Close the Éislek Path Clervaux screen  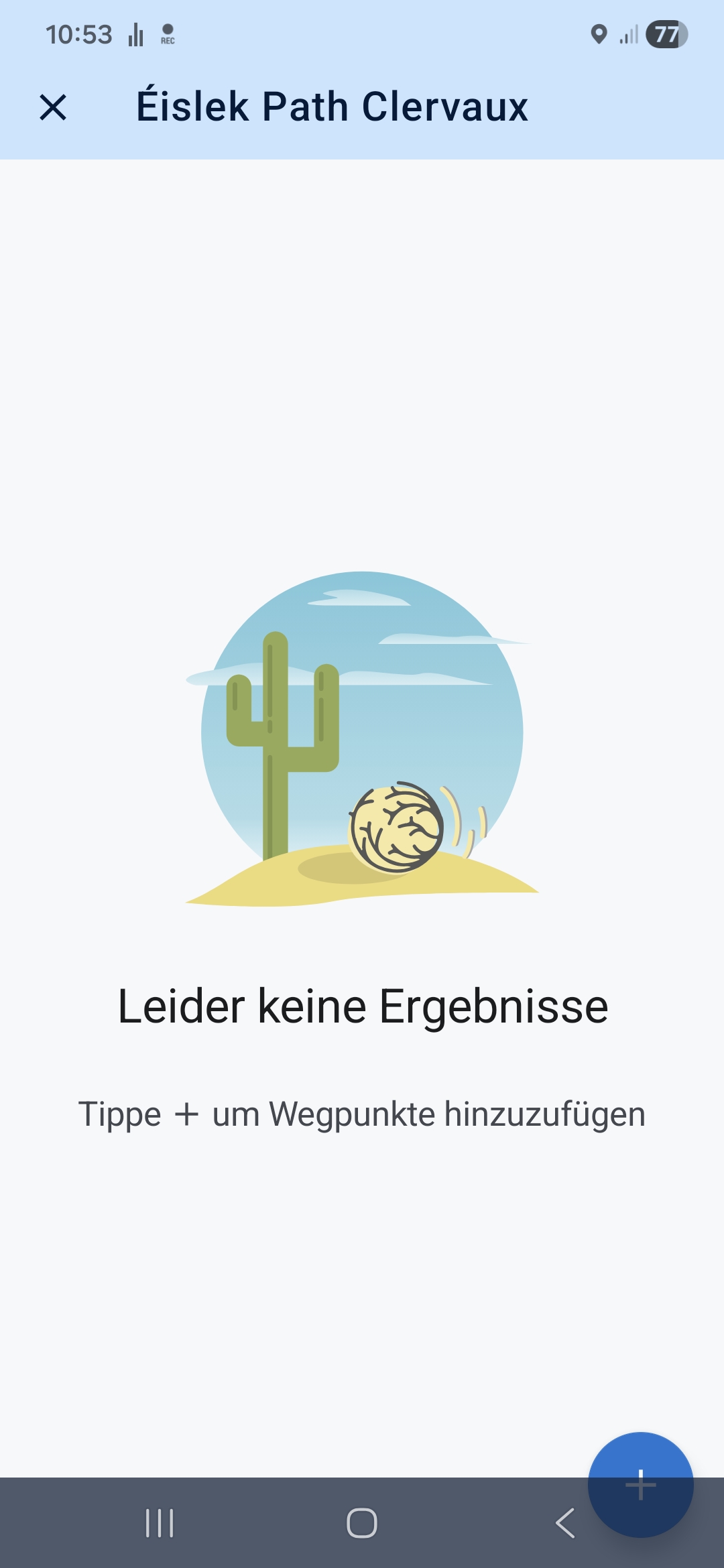point(53,107)
